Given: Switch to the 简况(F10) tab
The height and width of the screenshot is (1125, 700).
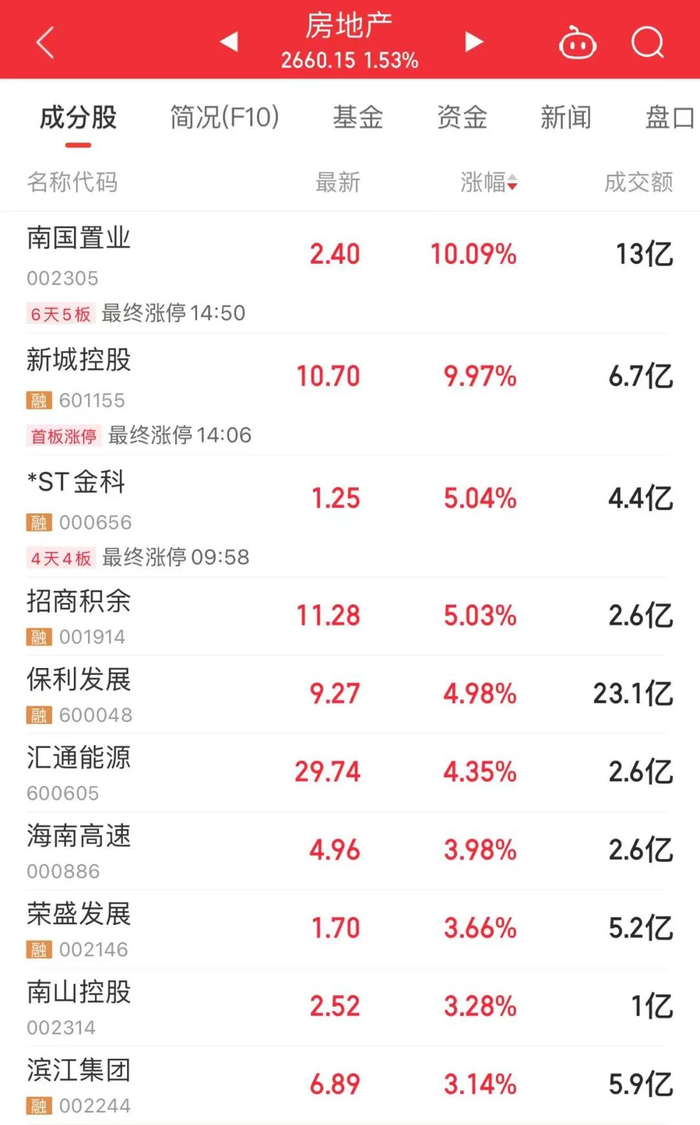Looking at the screenshot, I should pyautogui.click(x=224, y=118).
